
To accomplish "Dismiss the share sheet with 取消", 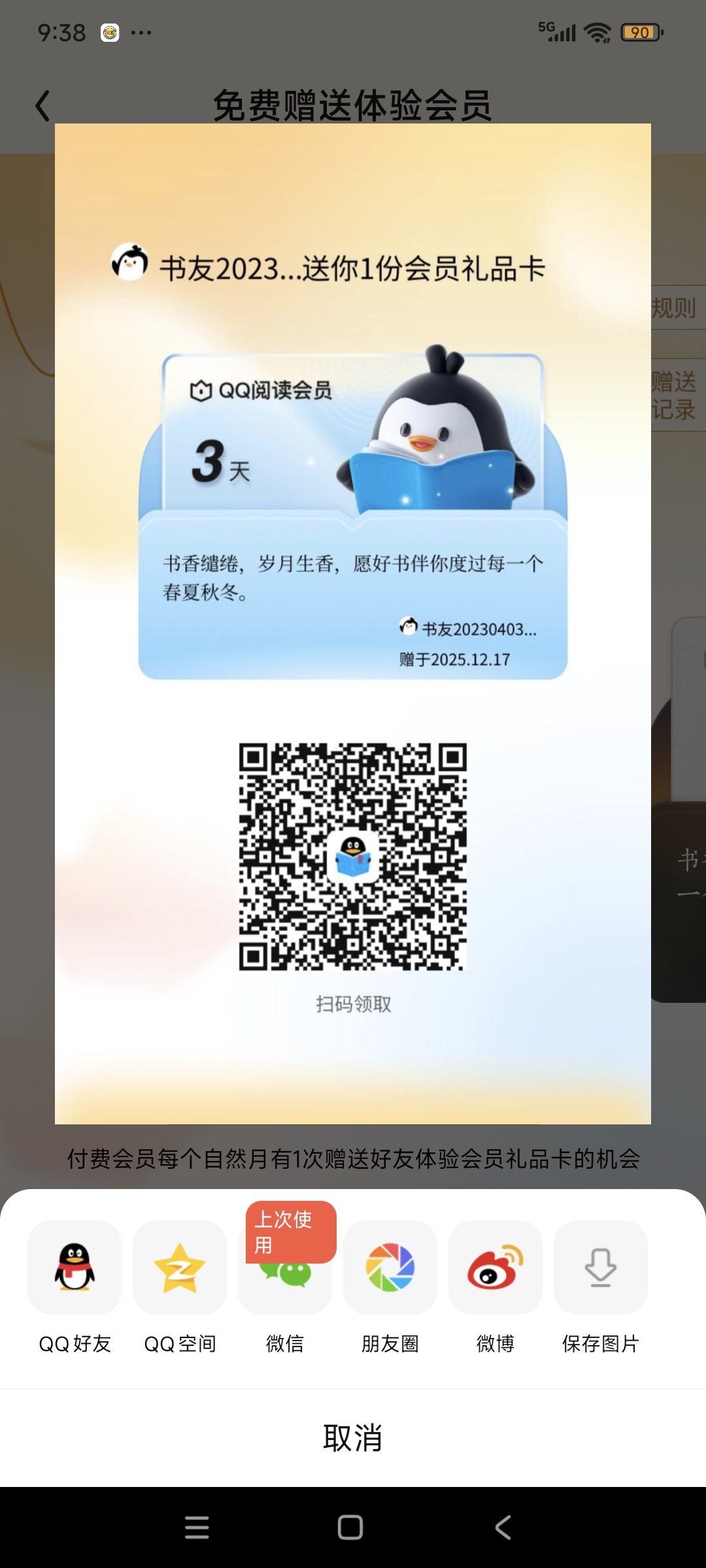I will (353, 1437).
